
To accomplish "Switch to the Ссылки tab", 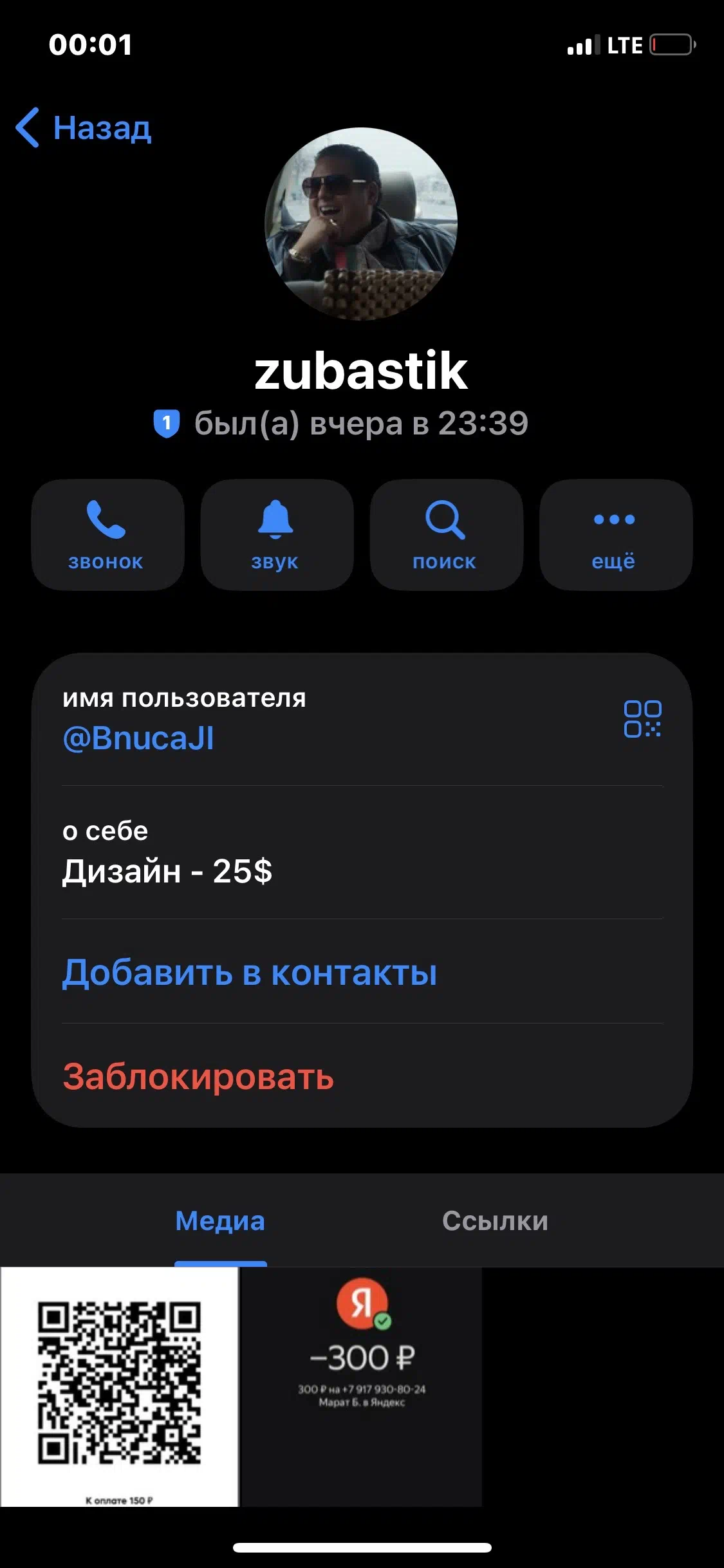I will pyautogui.click(x=495, y=1221).
